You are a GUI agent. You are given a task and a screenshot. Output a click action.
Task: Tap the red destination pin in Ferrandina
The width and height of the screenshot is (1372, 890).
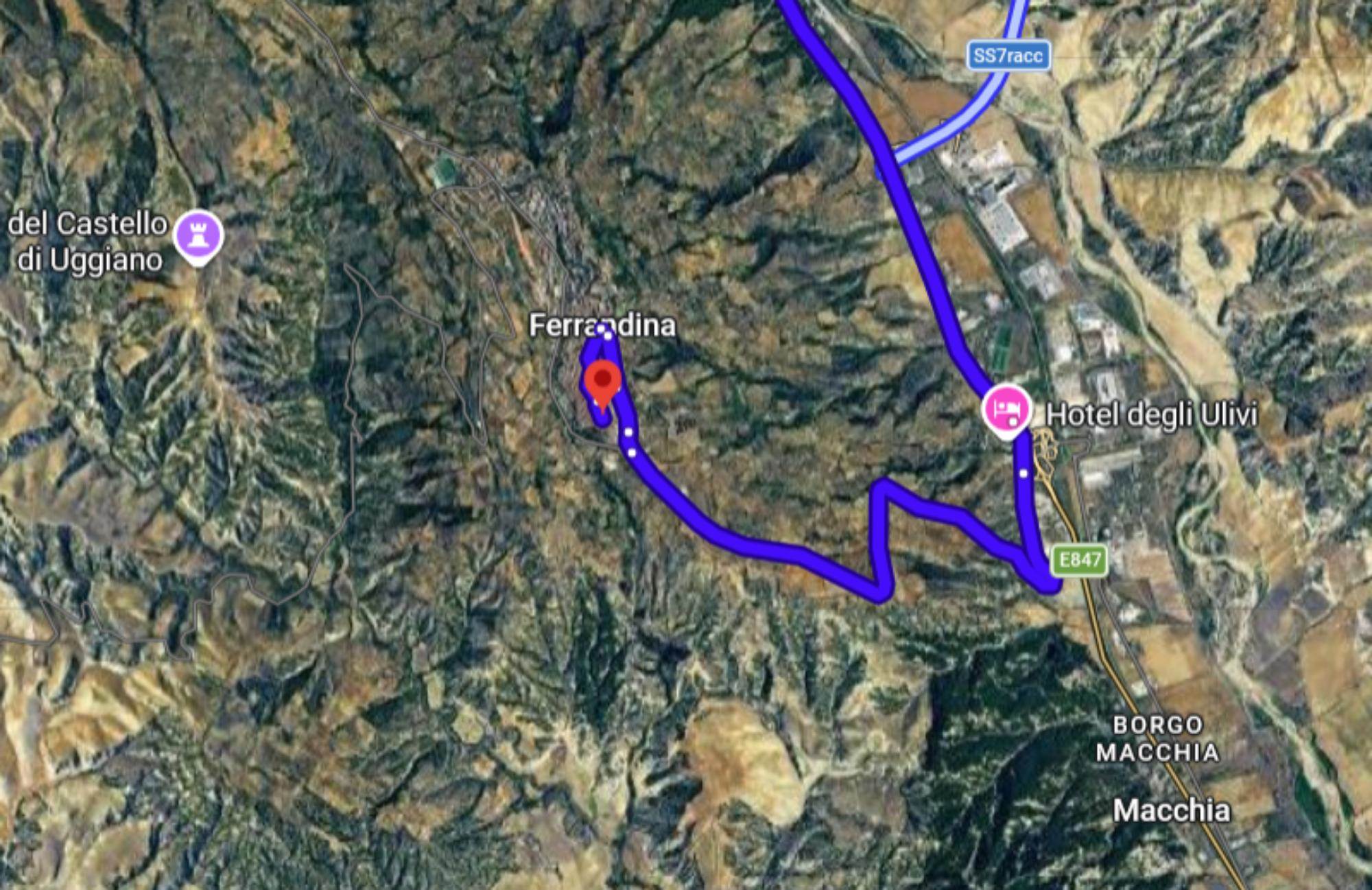[x=602, y=382]
